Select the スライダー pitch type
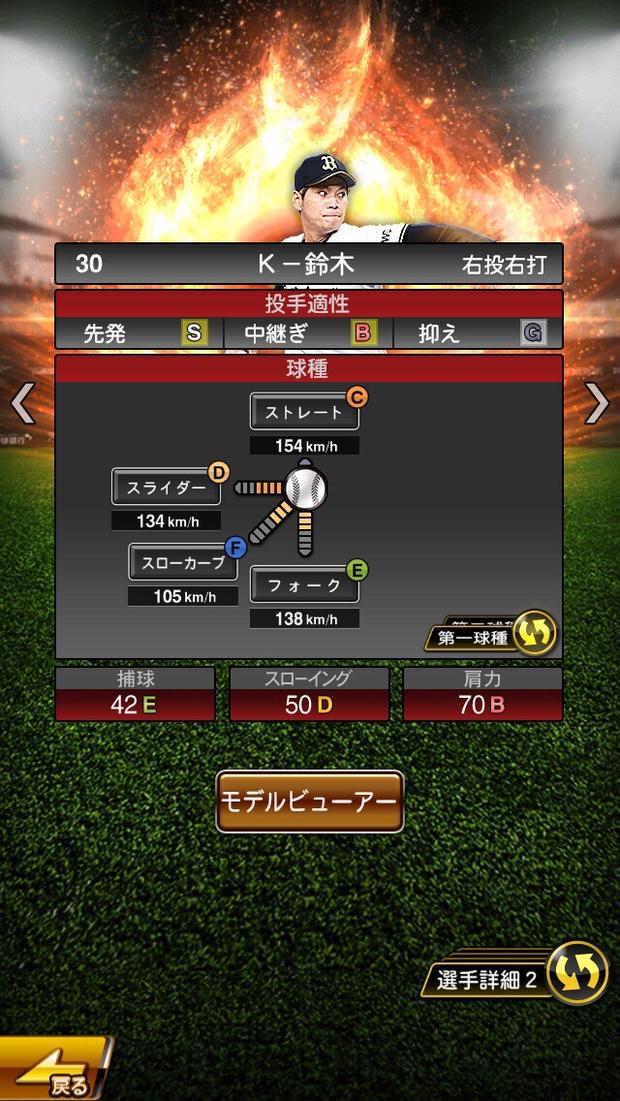 (x=165, y=487)
